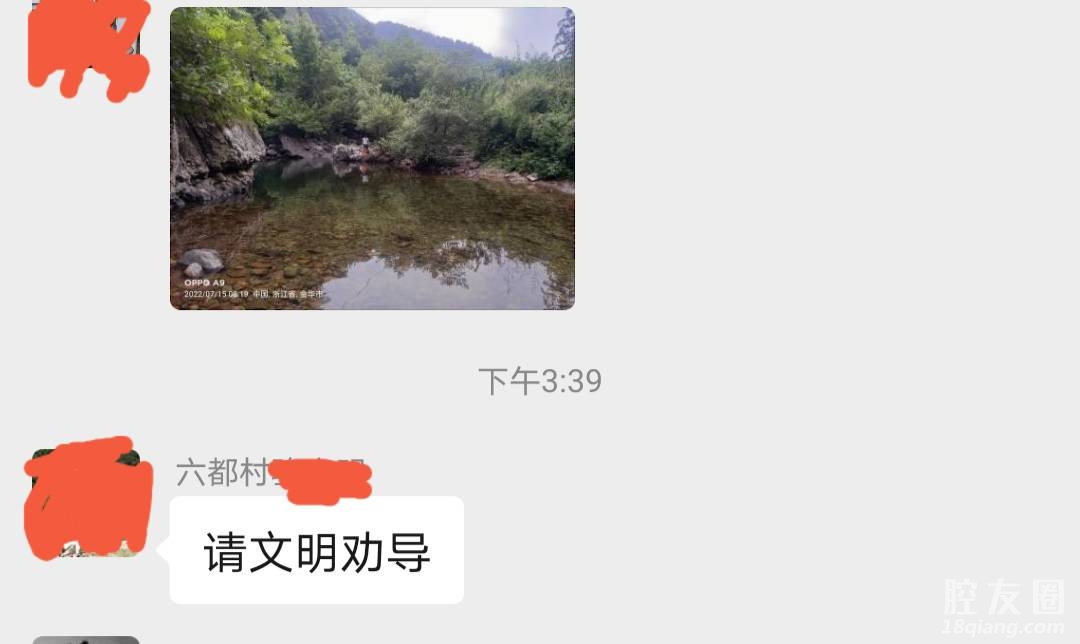Open the pond photo message
Screen dimensions: 1080x644
(372, 158)
